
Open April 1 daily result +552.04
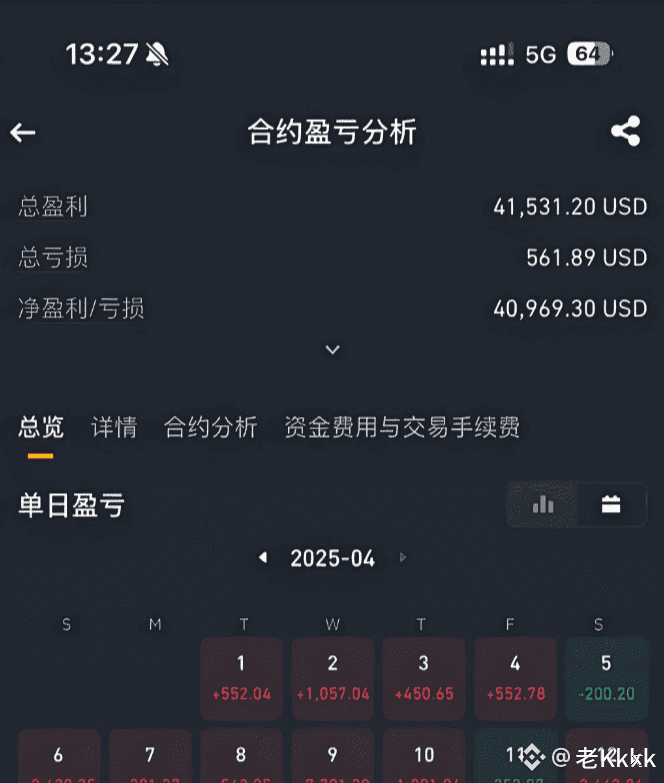pos(241,678)
